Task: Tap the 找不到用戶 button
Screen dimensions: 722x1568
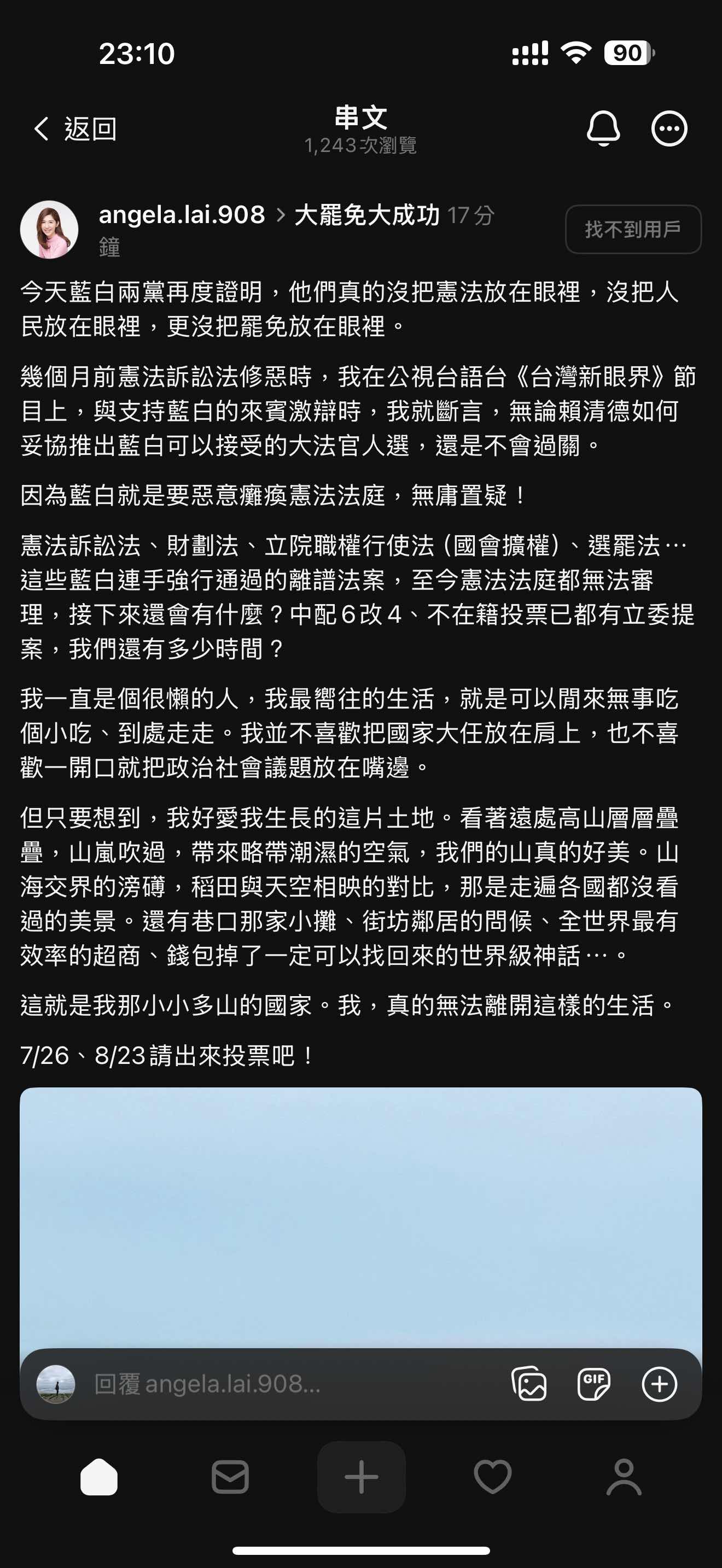Action: [632, 230]
